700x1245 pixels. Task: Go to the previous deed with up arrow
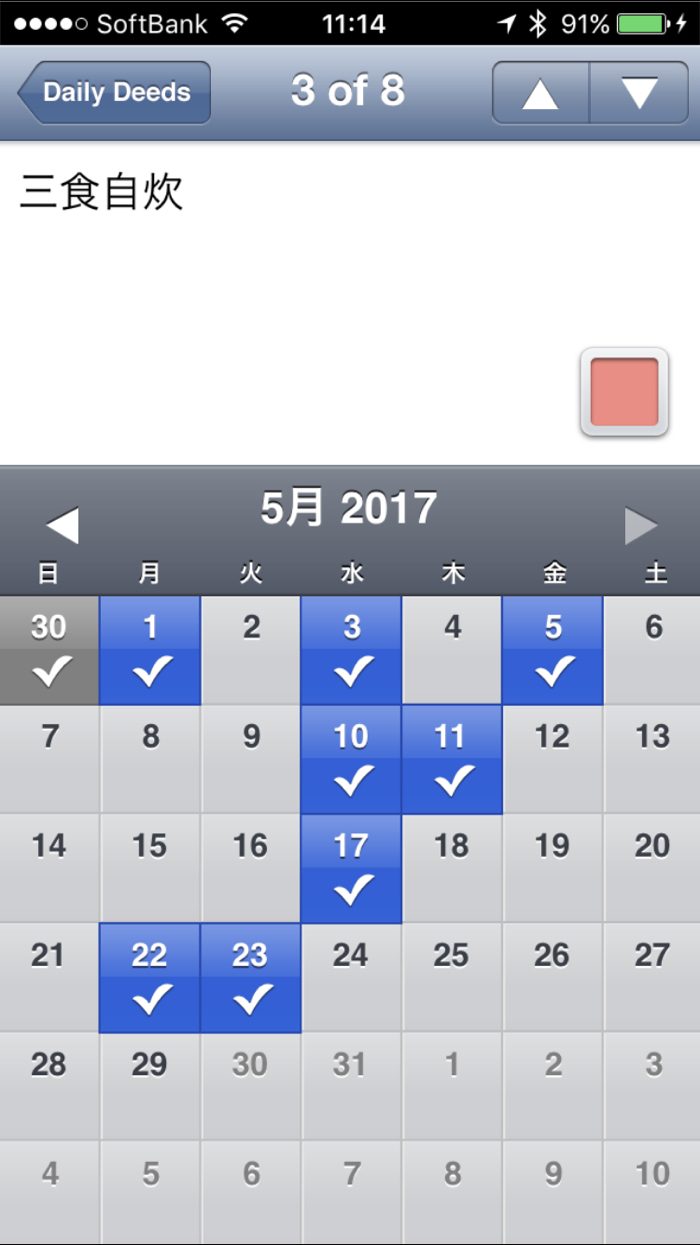coord(540,92)
